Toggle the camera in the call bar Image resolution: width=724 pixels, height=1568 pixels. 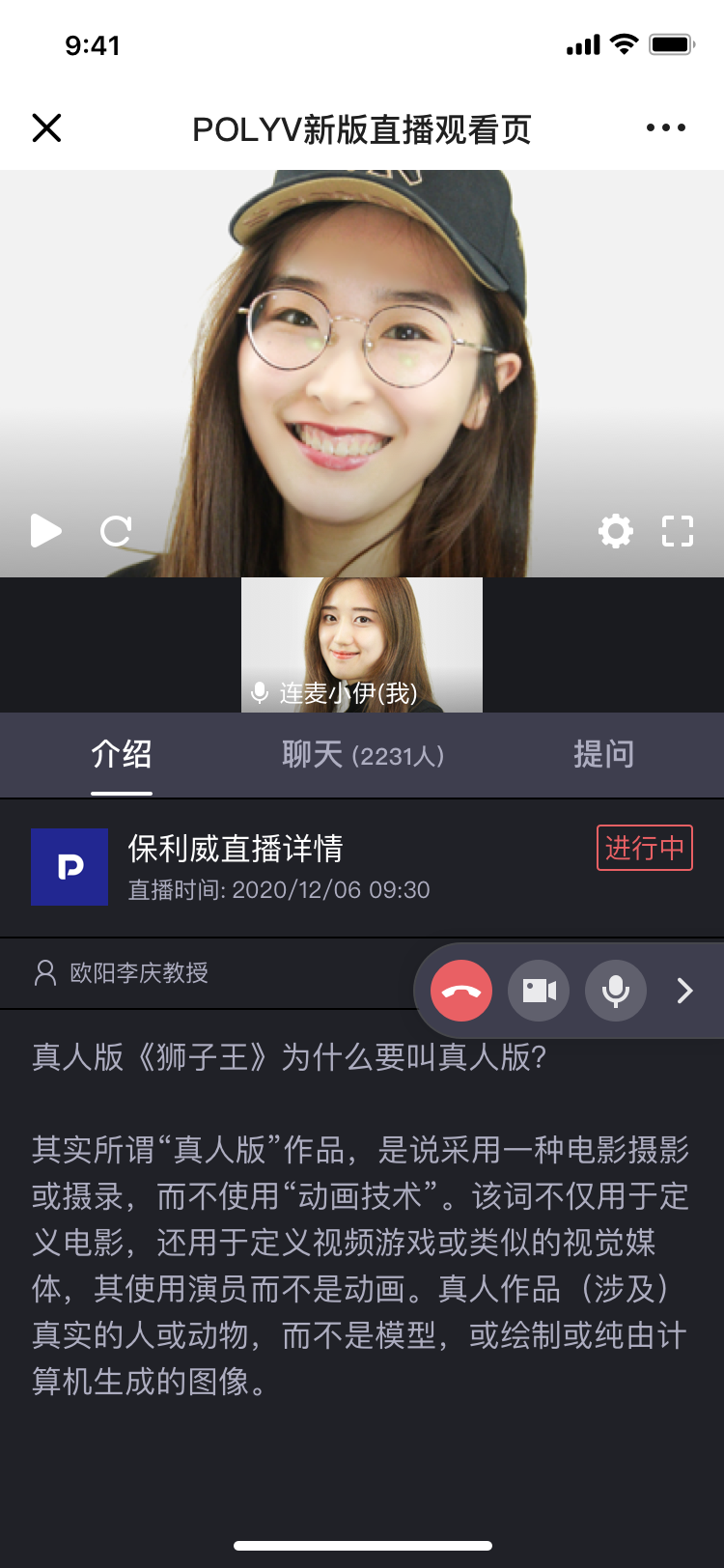point(539,991)
